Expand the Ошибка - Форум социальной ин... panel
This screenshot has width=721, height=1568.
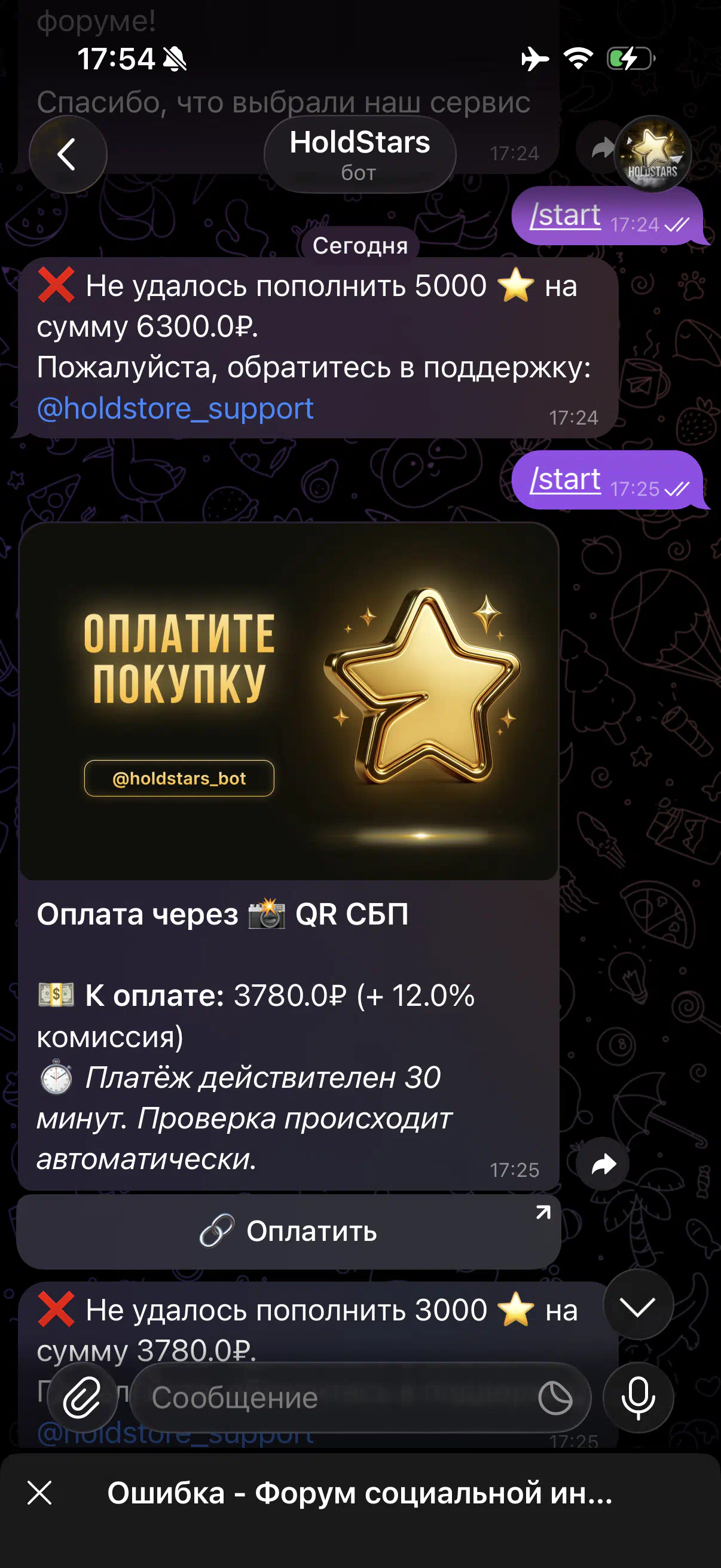360,1493
